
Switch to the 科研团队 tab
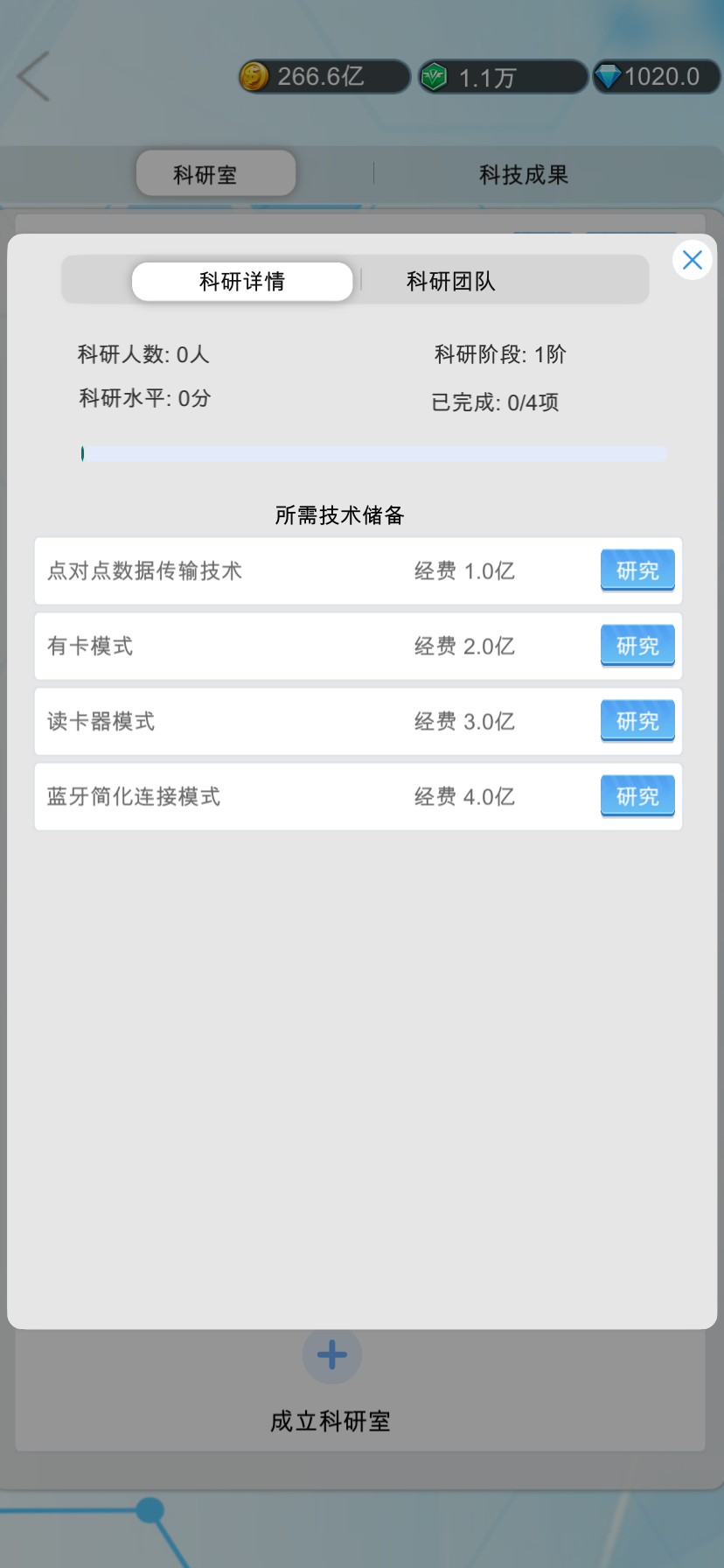(451, 282)
